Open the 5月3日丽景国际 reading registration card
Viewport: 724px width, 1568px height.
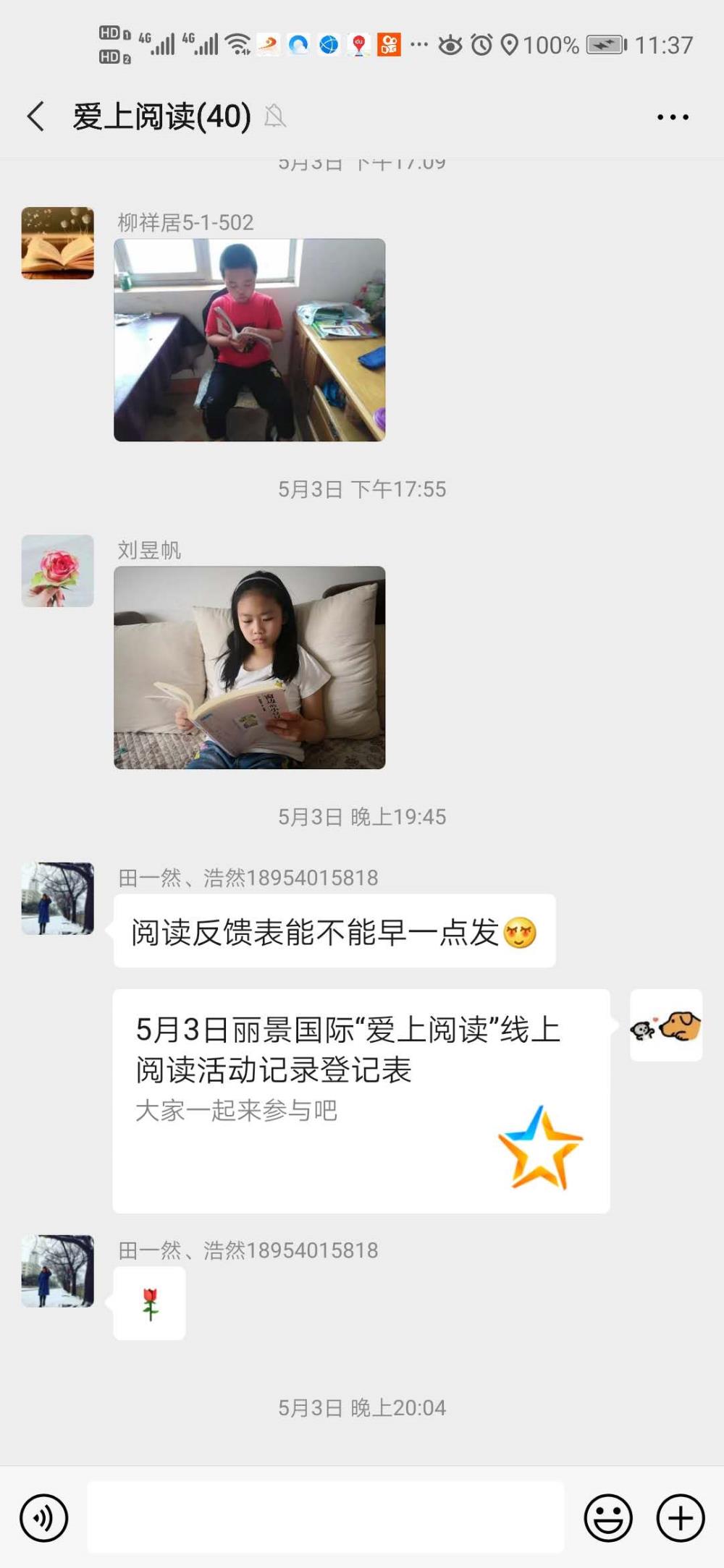point(361,1101)
